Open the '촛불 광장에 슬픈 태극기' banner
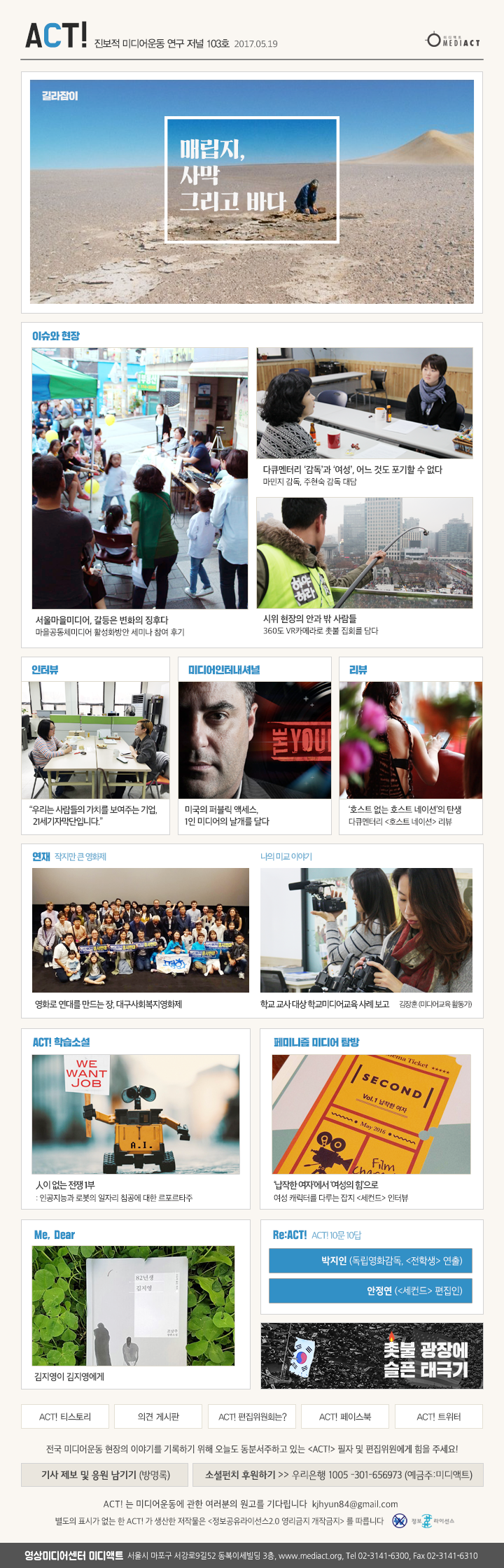The height and width of the screenshot is (1568, 504). coord(372,1356)
